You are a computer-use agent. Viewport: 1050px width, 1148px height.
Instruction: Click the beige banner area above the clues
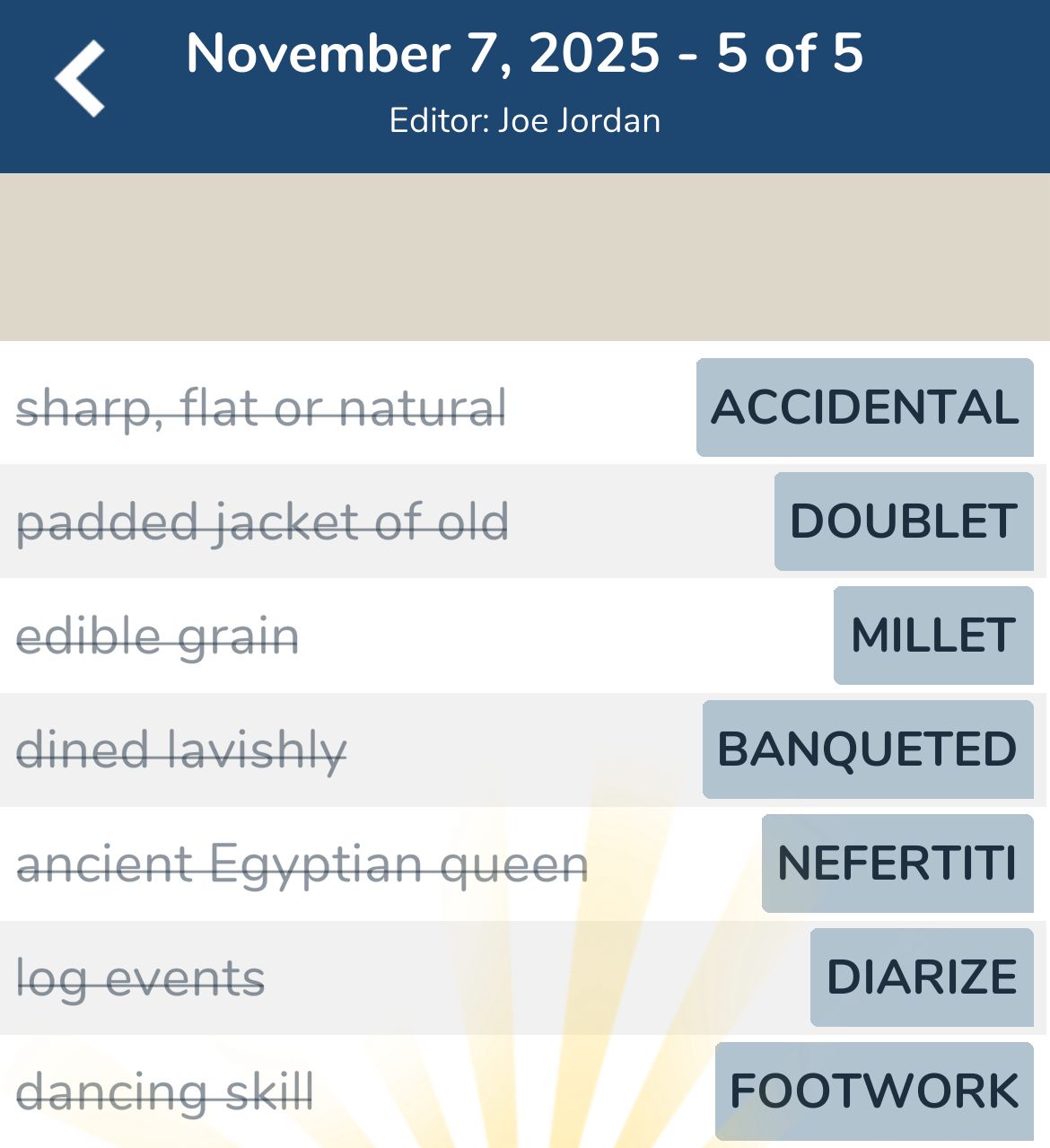[525, 256]
